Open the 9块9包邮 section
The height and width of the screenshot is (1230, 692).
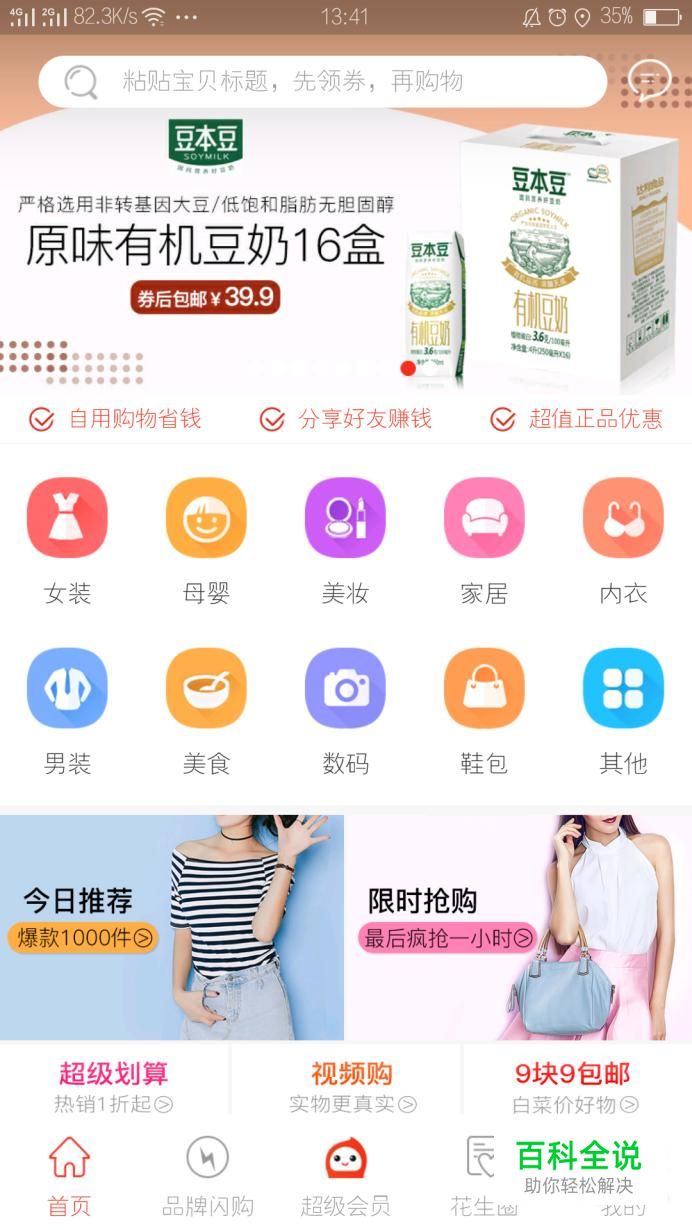click(x=575, y=1086)
